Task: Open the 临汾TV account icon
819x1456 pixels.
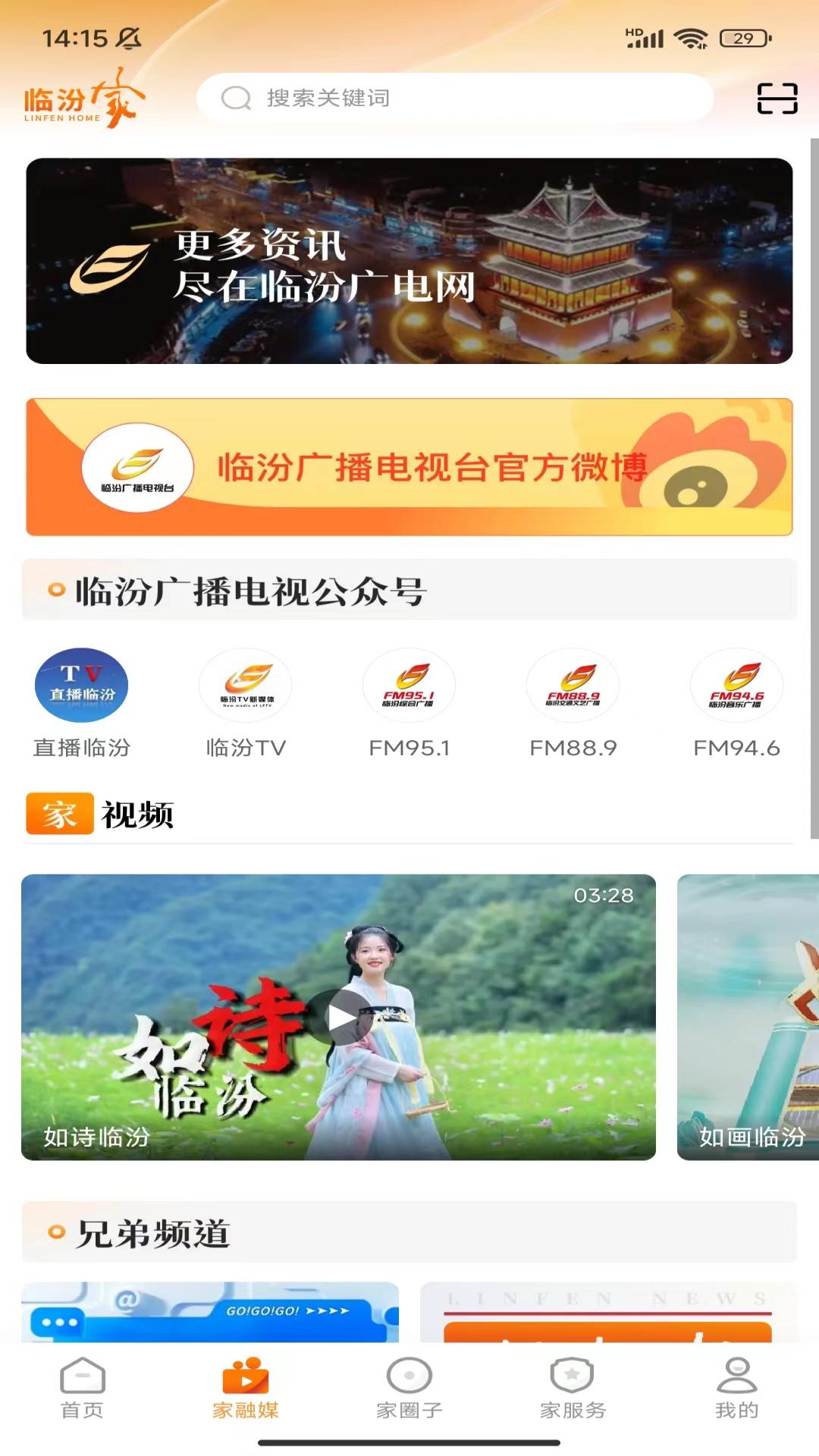Action: point(245,685)
